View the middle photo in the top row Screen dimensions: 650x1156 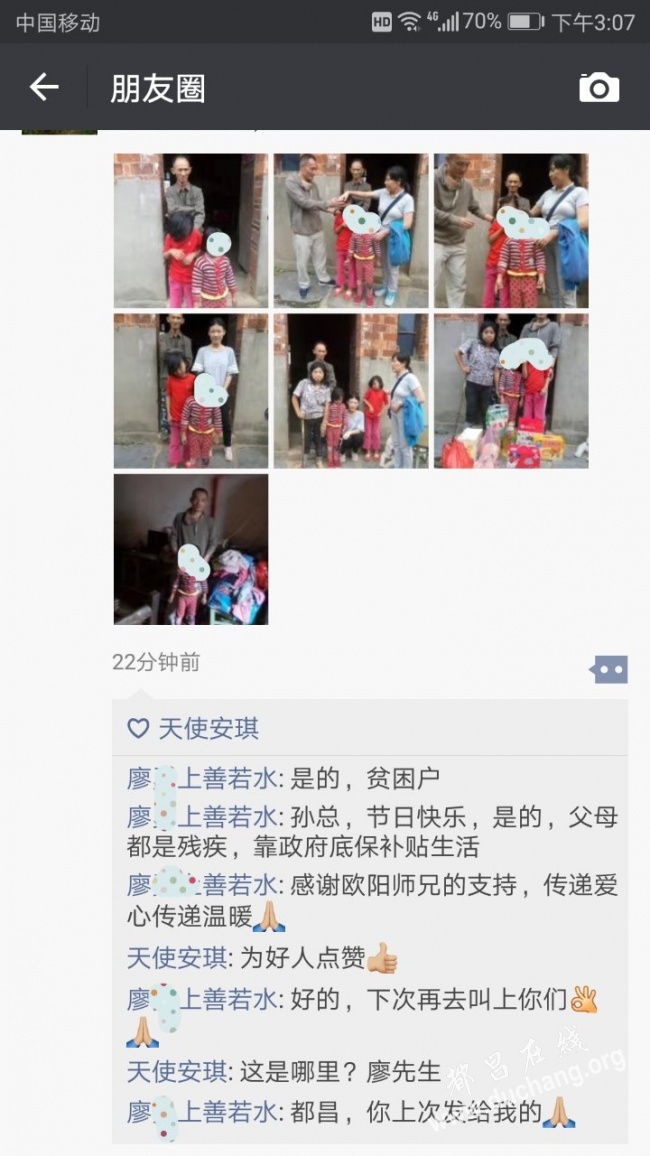pos(351,231)
